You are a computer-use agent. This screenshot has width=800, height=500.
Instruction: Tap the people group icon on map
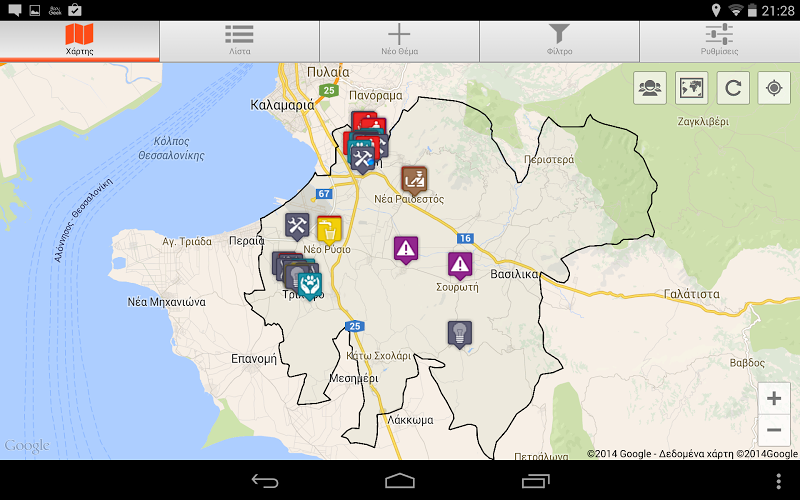tap(650, 88)
